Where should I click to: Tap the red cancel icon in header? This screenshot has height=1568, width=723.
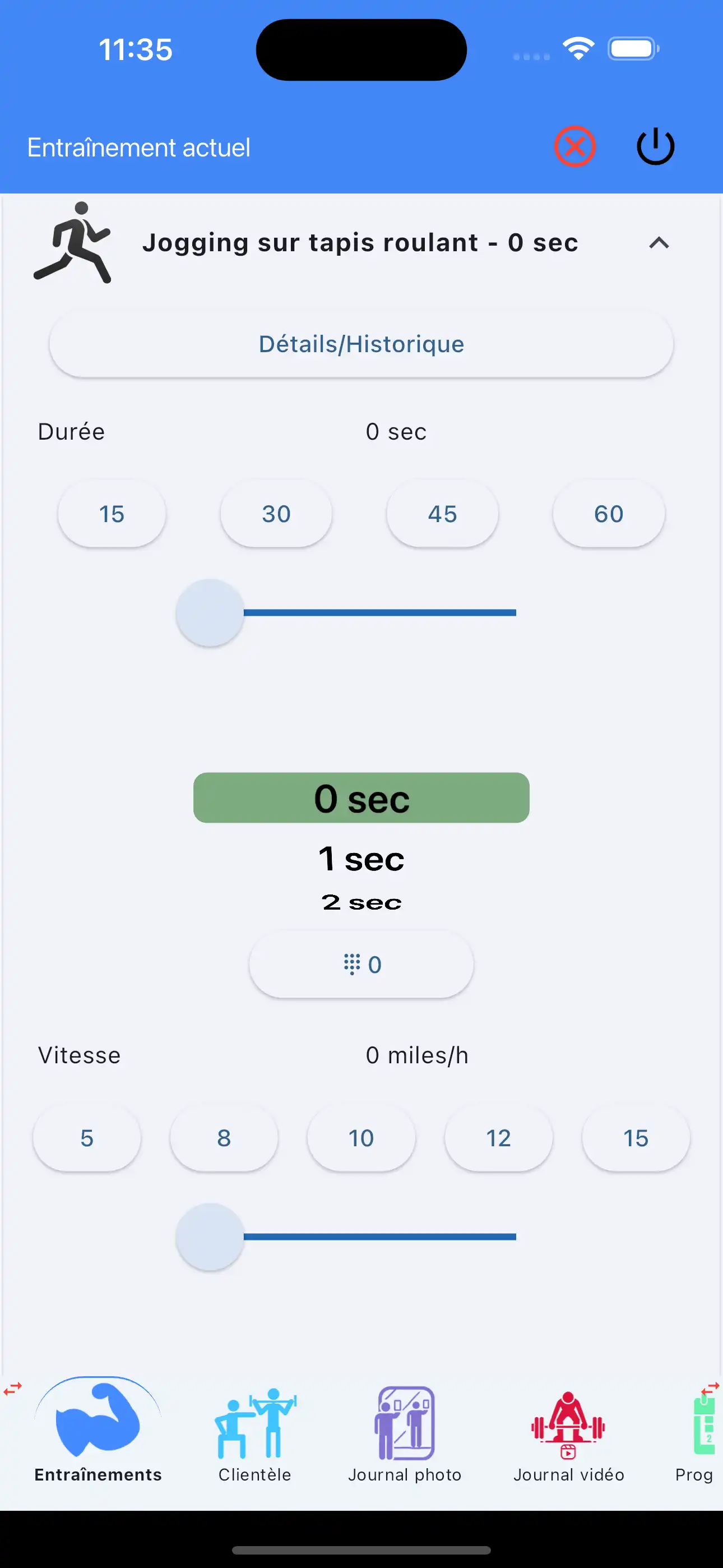tap(575, 145)
